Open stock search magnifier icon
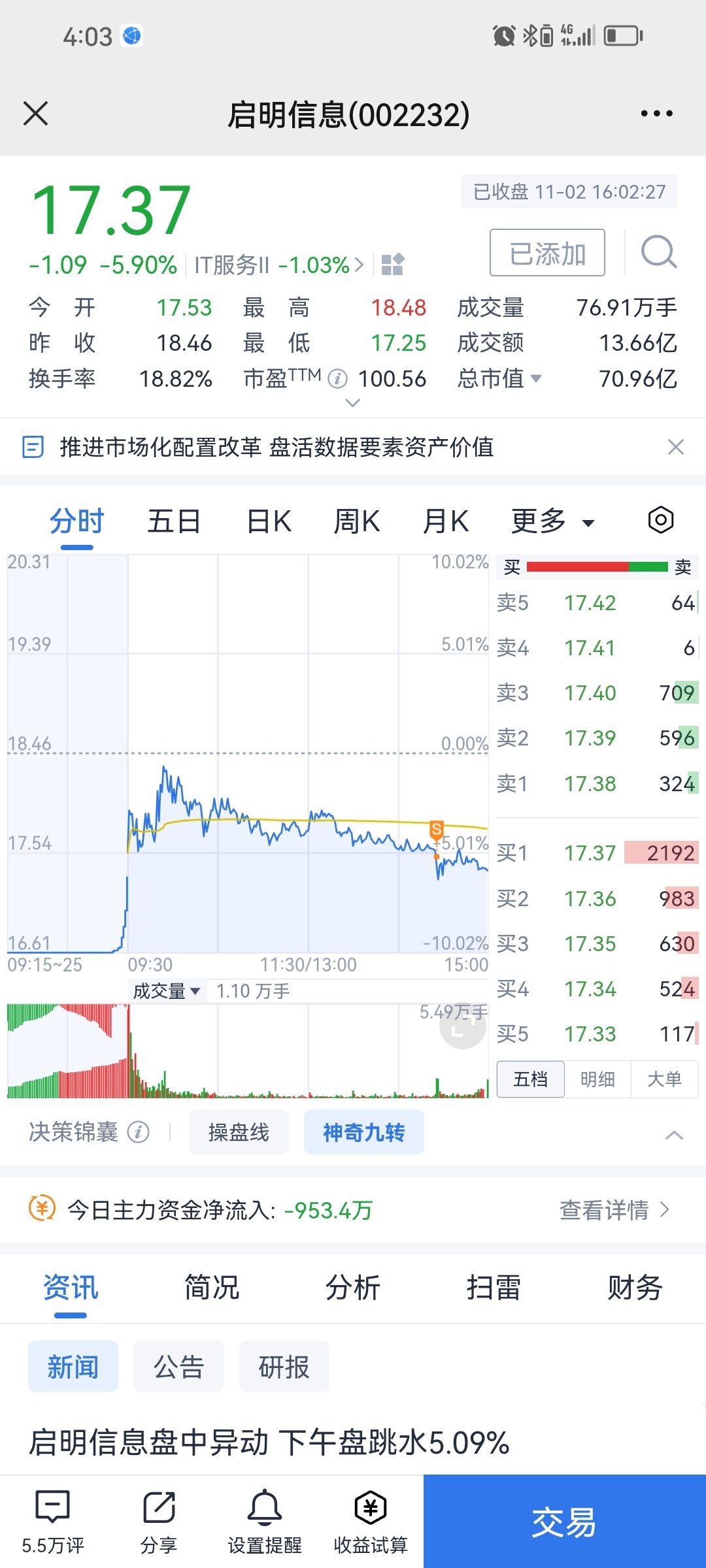Viewport: 706px width, 1568px height. [x=658, y=252]
